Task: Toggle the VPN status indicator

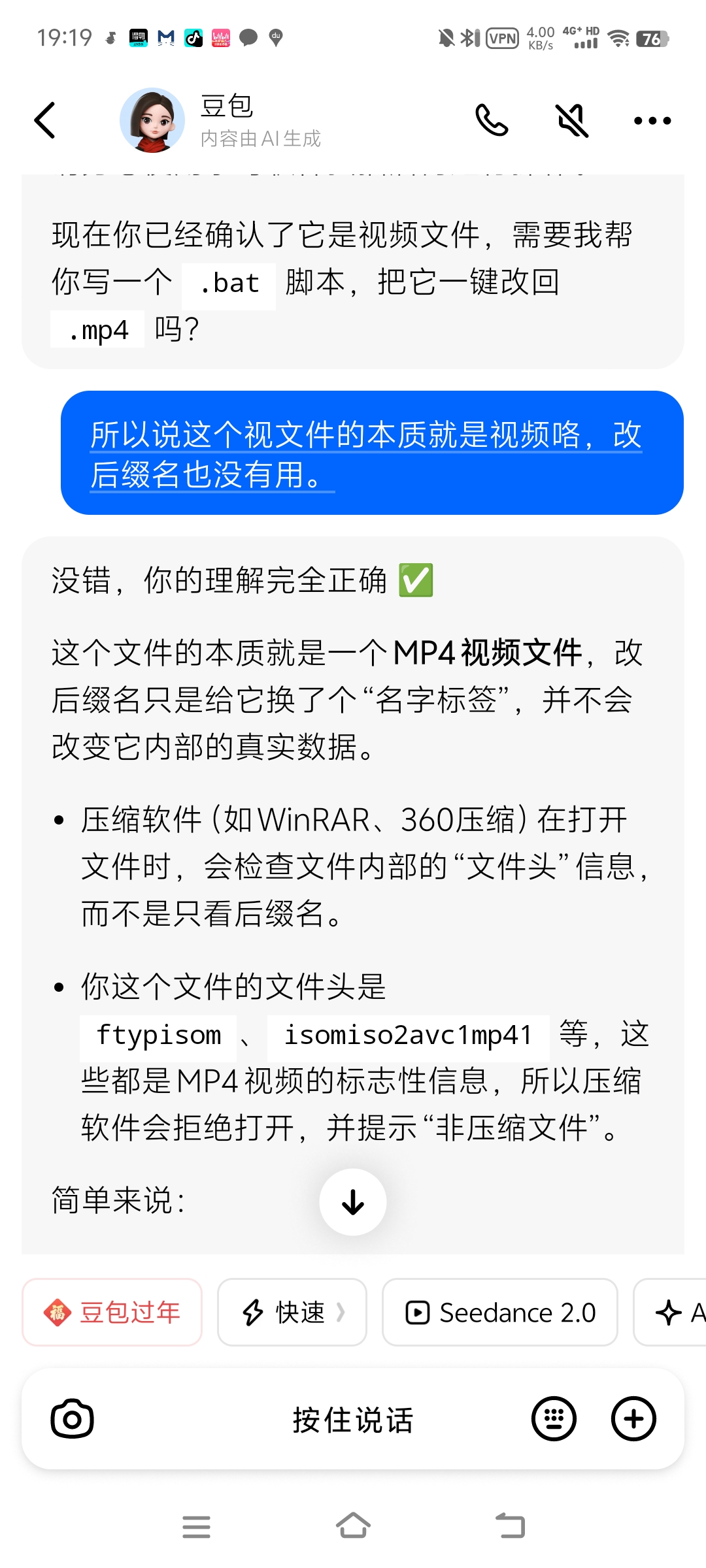Action: tap(501, 39)
